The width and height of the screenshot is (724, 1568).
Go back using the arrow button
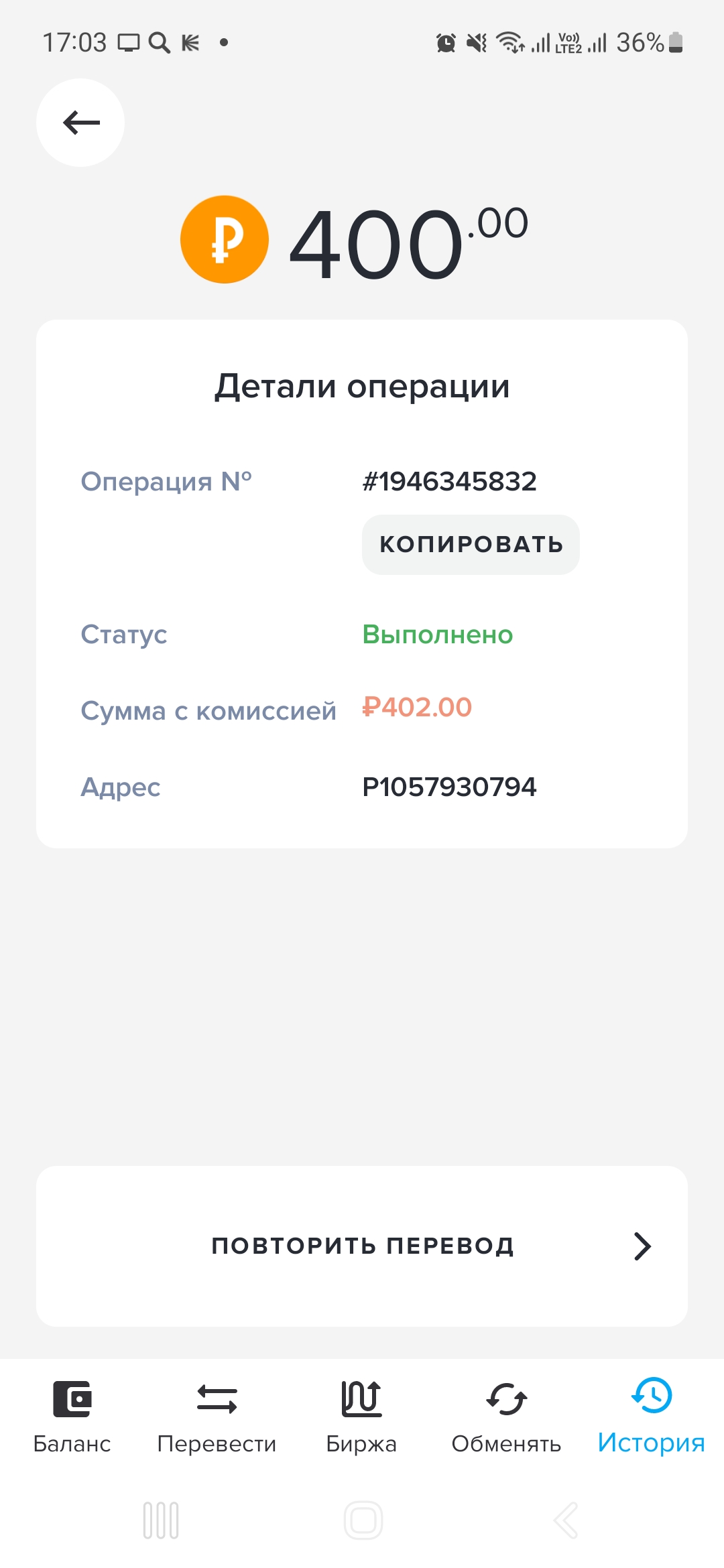(80, 123)
